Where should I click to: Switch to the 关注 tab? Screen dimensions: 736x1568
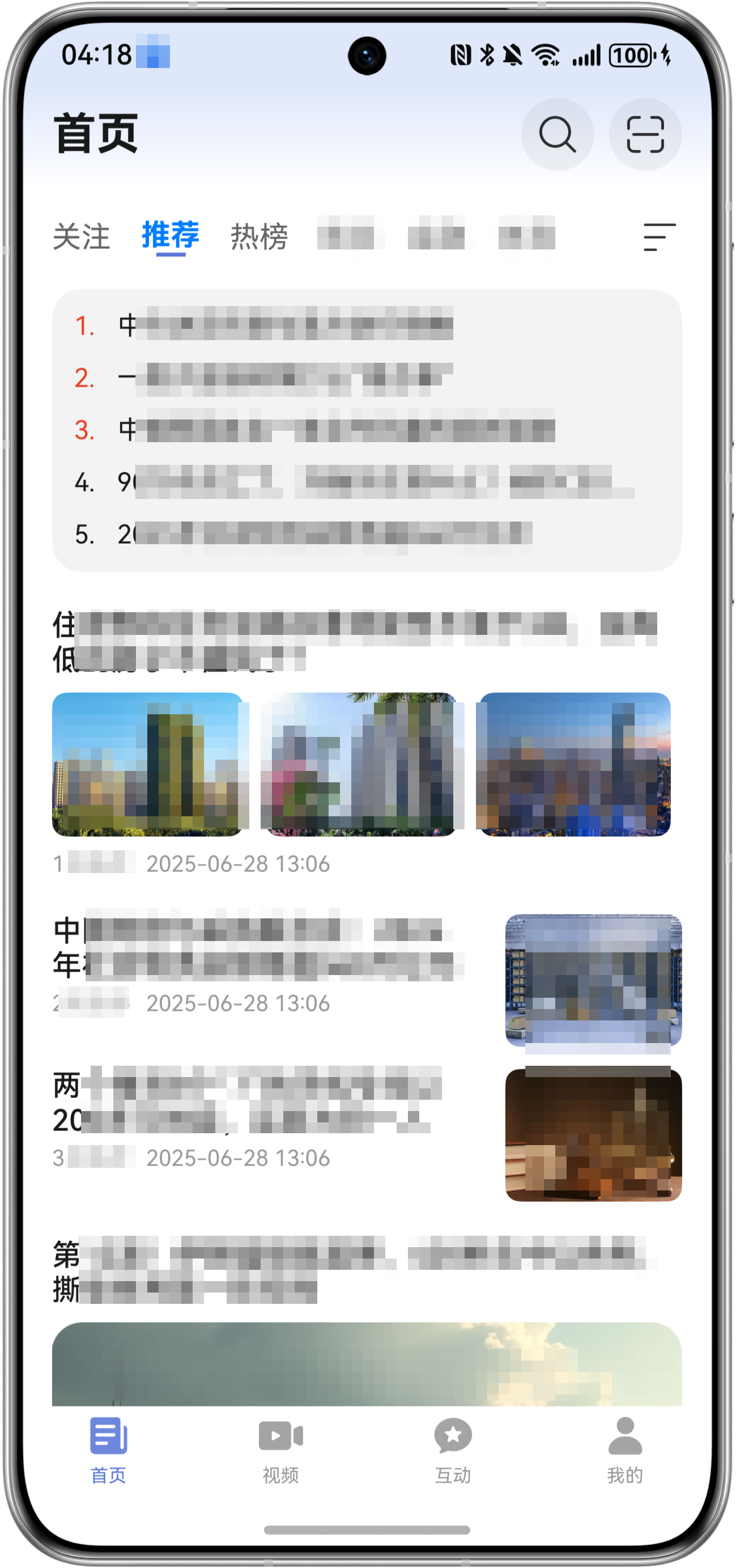82,236
